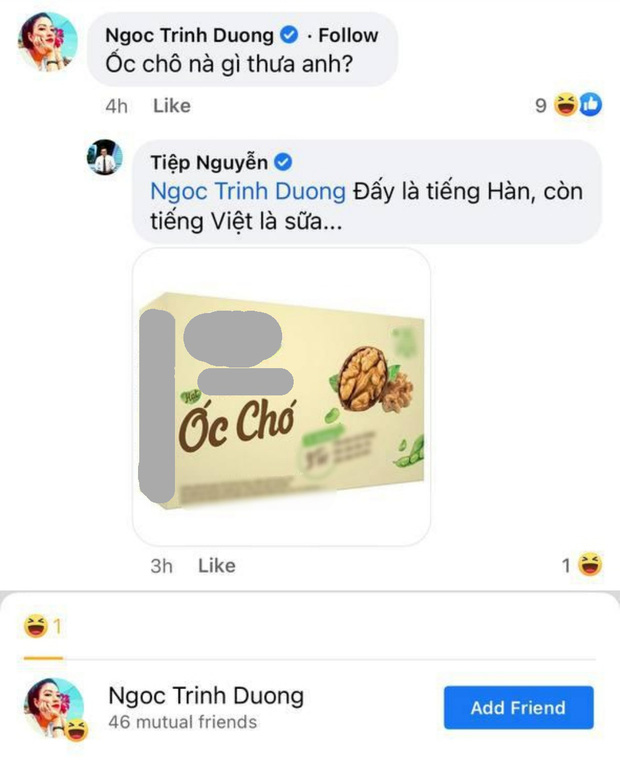Like Tiệp Nguyễn's reply
Viewport: 620px width, 763px height.
pos(216,565)
